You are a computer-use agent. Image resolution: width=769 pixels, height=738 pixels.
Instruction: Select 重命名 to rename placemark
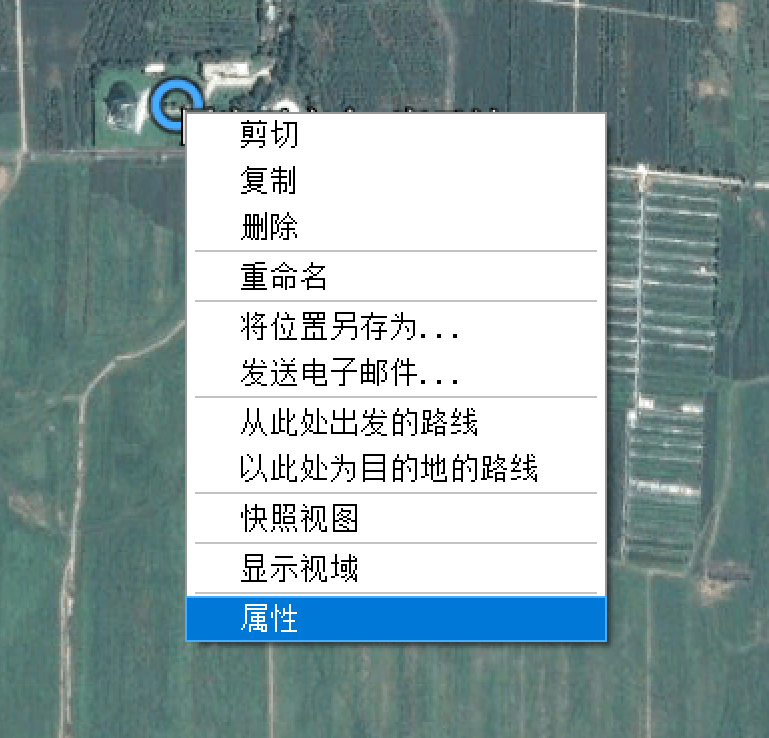tap(284, 277)
